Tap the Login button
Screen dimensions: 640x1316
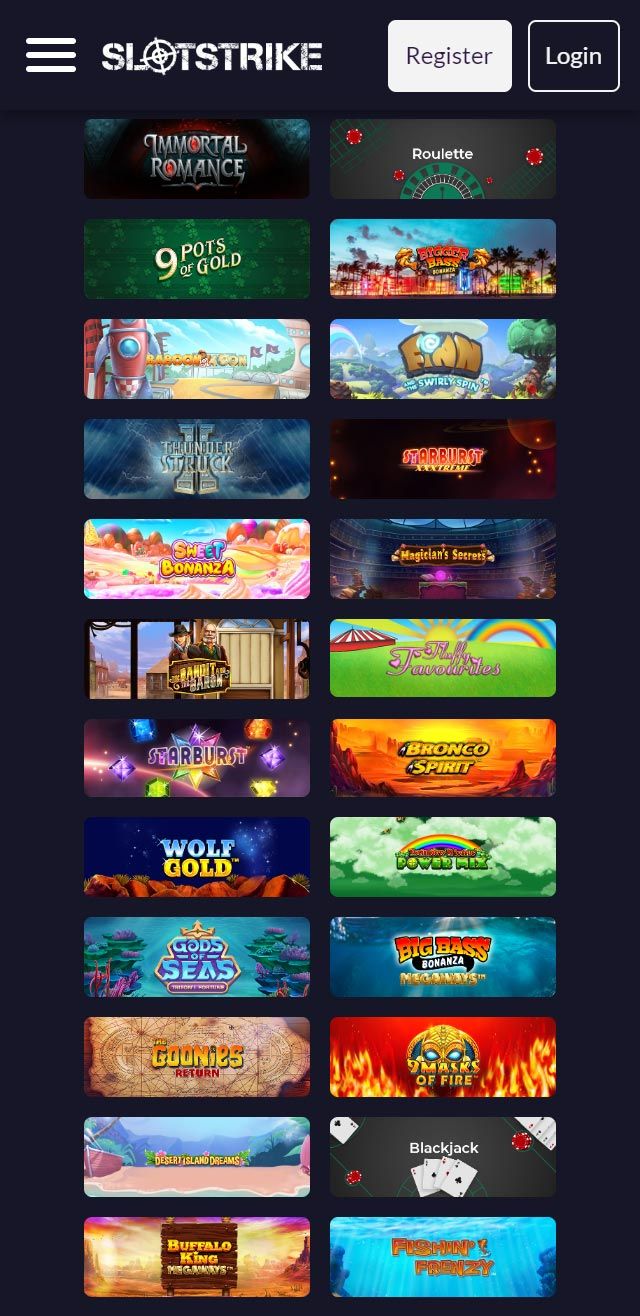point(573,56)
